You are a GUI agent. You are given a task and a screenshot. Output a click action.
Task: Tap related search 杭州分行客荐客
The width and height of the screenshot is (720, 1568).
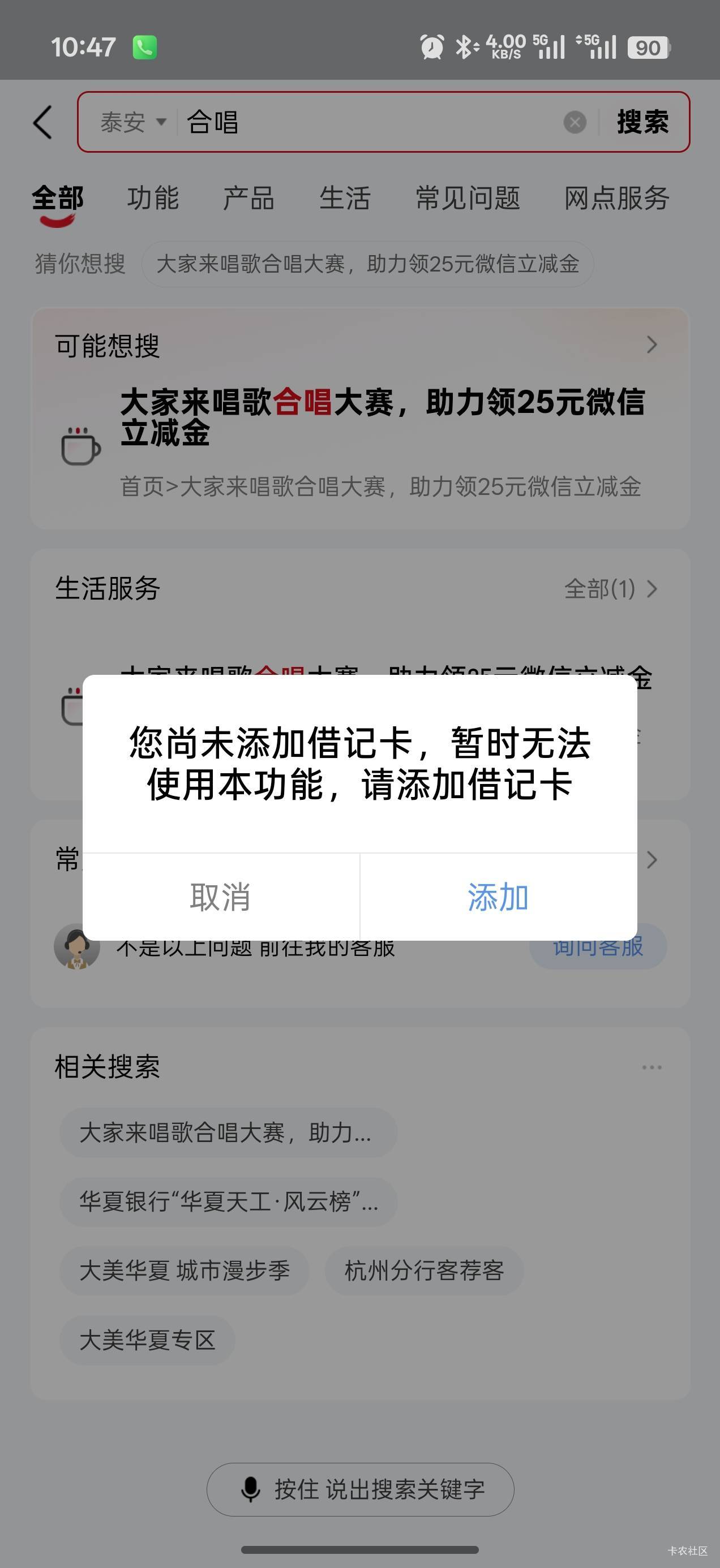[424, 1270]
